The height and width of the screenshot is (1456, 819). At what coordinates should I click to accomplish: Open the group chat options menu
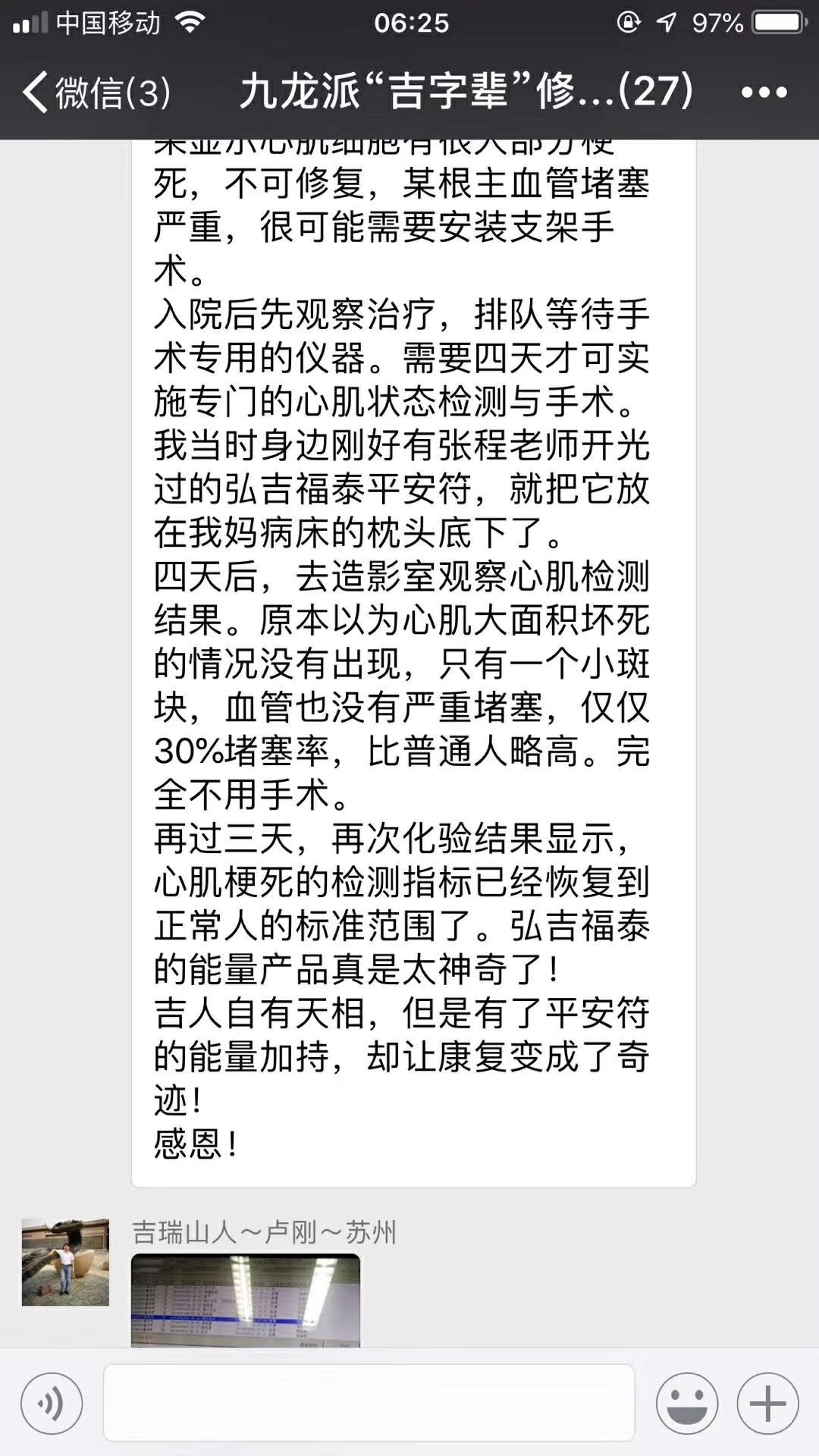(764, 93)
